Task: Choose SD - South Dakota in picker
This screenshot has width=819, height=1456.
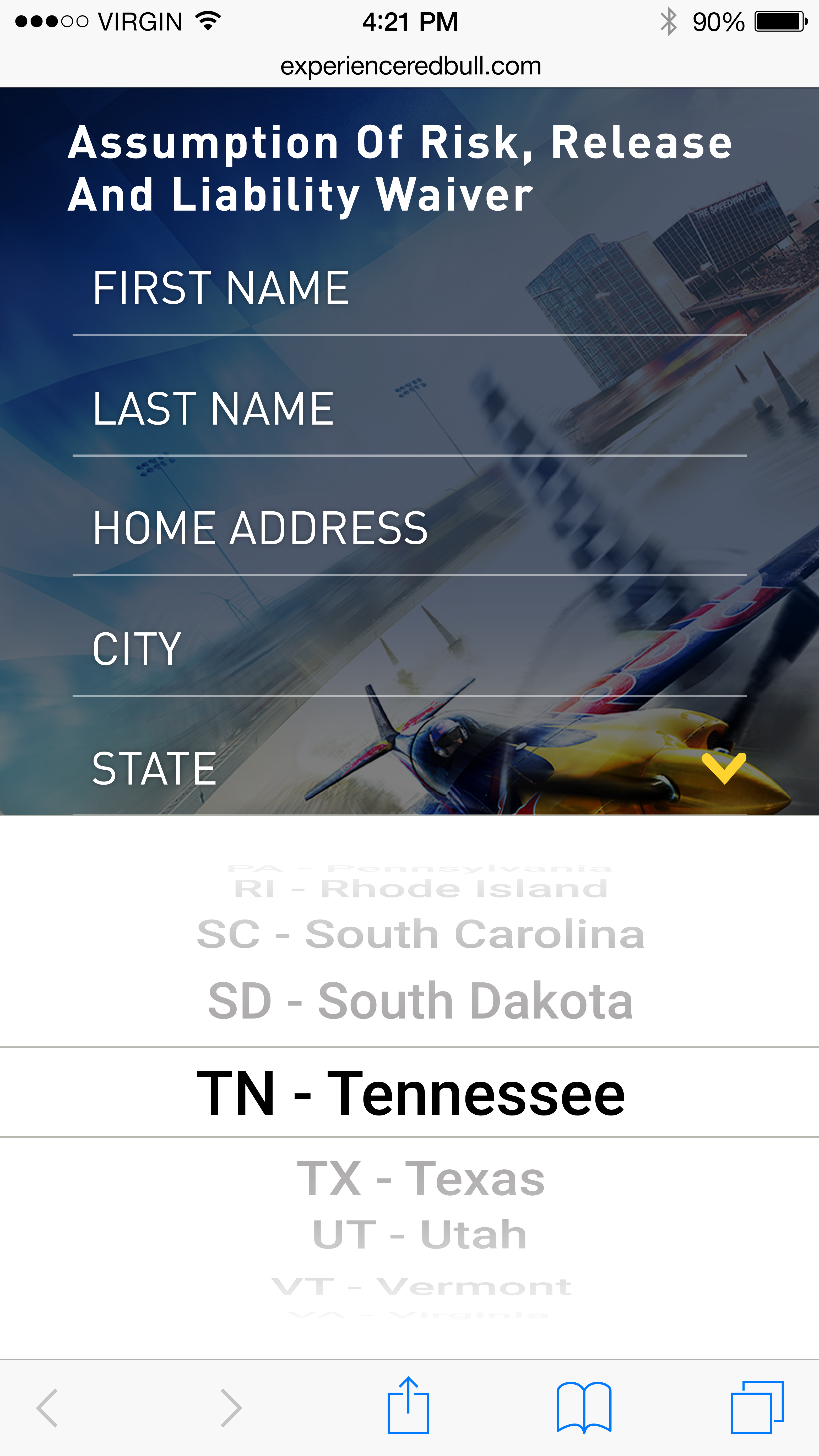Action: [420, 1001]
